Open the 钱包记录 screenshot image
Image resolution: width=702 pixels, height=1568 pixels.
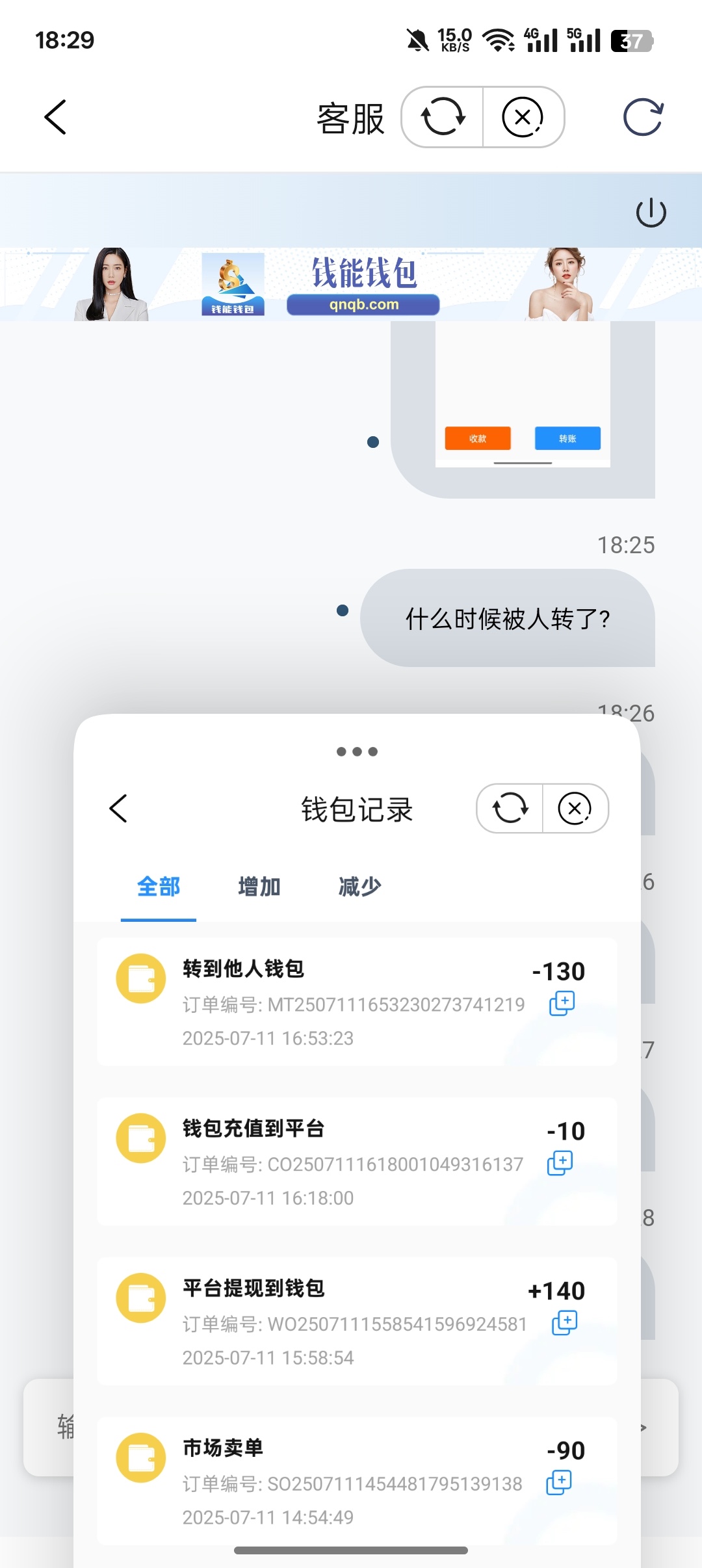[x=357, y=1138]
